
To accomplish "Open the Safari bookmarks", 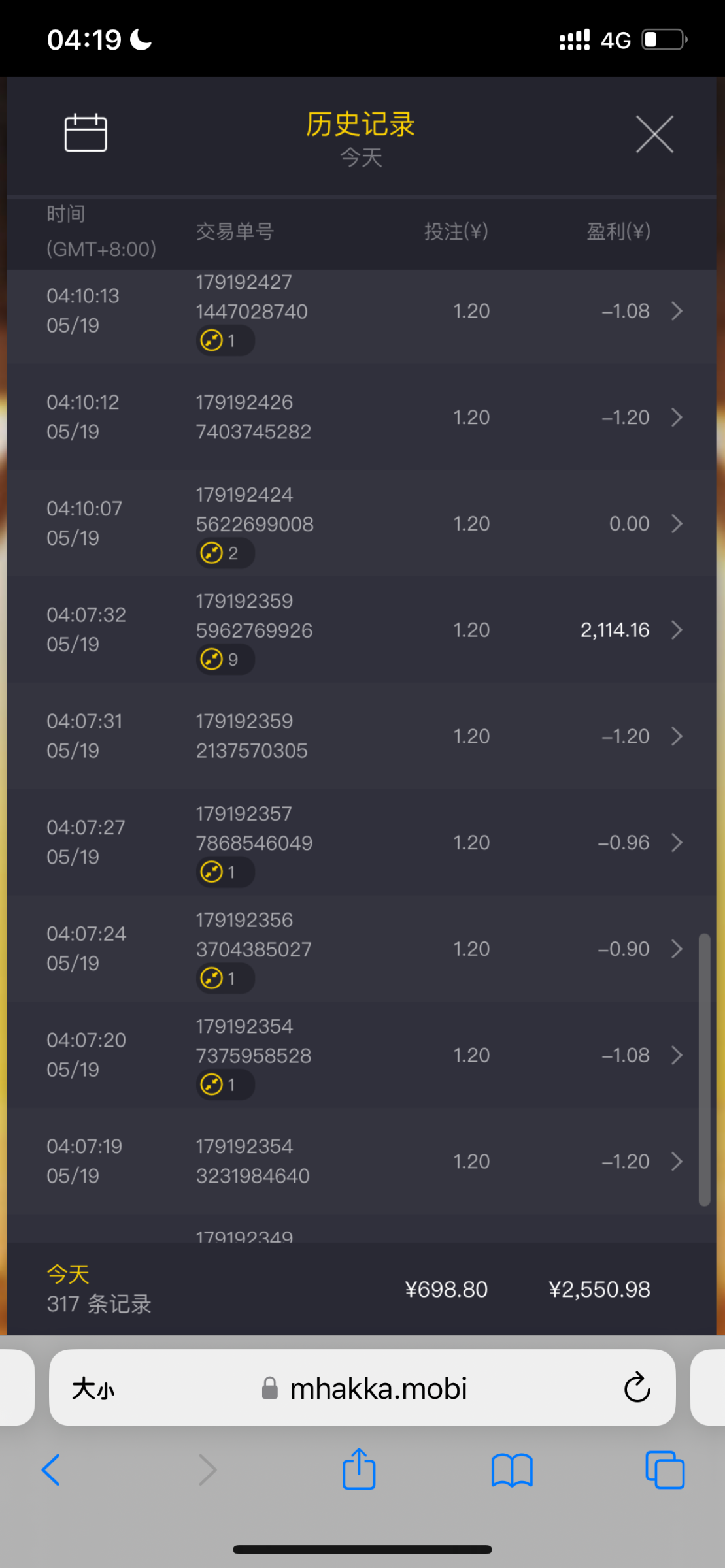I will 512,1470.
